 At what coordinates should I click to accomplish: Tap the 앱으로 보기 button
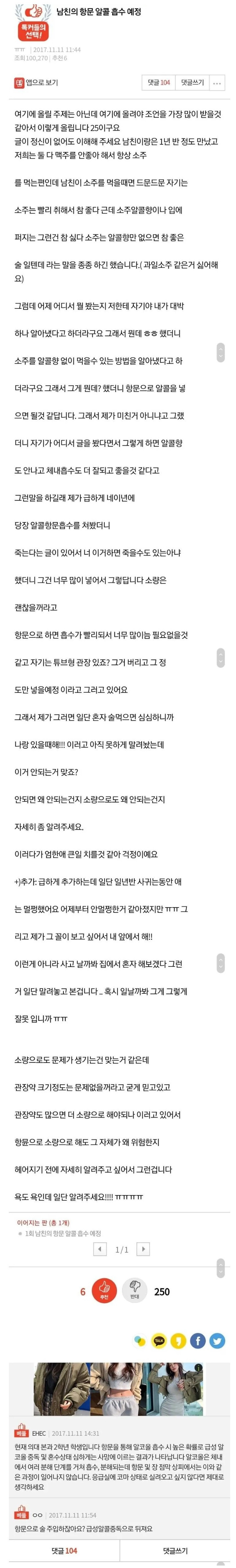(x=36, y=83)
